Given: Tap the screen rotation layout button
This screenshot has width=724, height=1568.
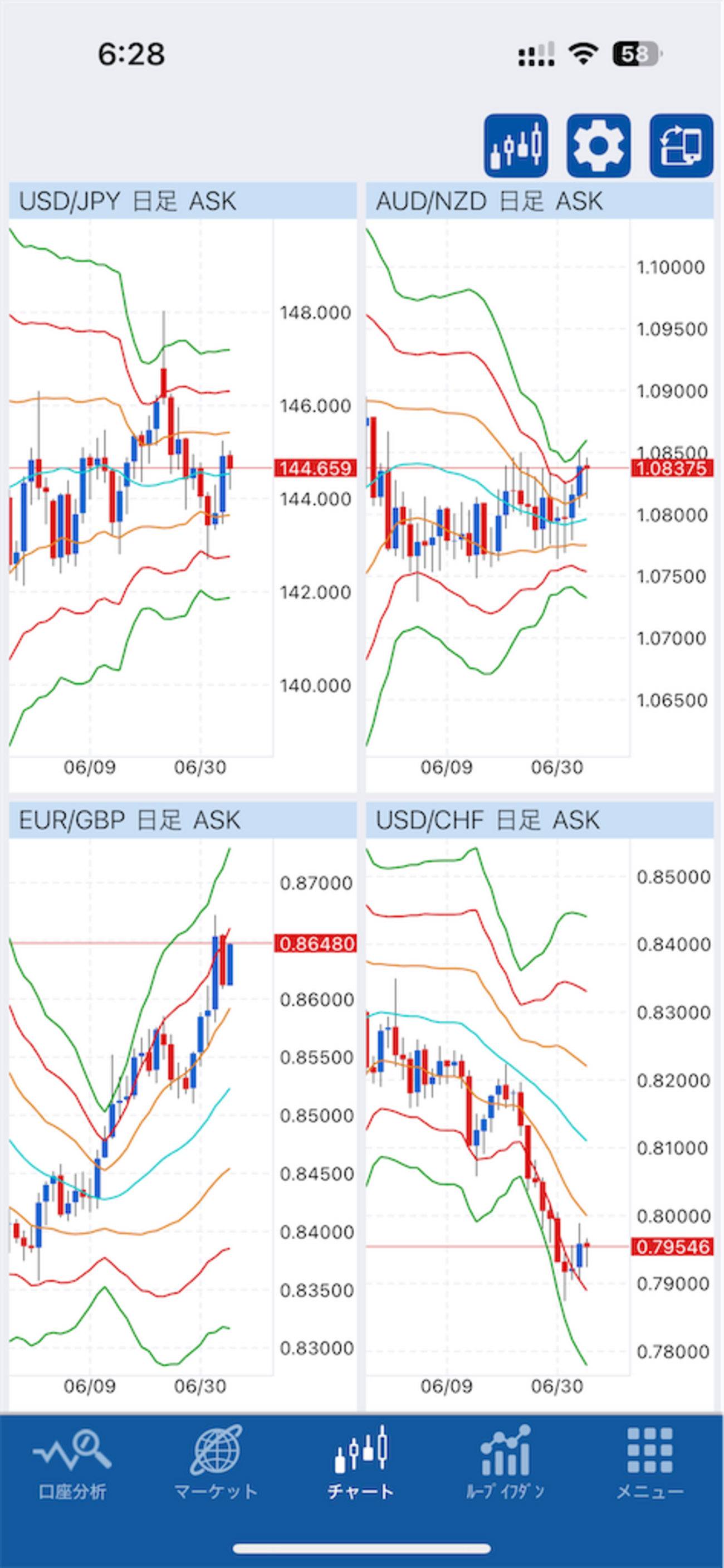Looking at the screenshot, I should pyautogui.click(x=681, y=145).
